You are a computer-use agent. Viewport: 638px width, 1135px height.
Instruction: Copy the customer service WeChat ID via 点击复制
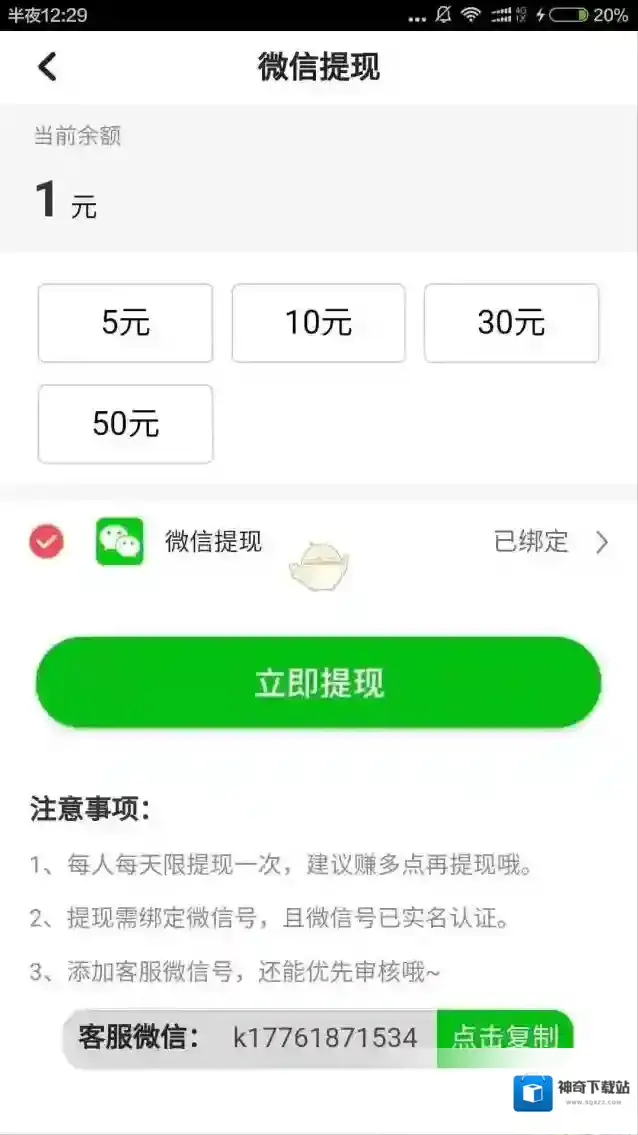(x=505, y=1037)
